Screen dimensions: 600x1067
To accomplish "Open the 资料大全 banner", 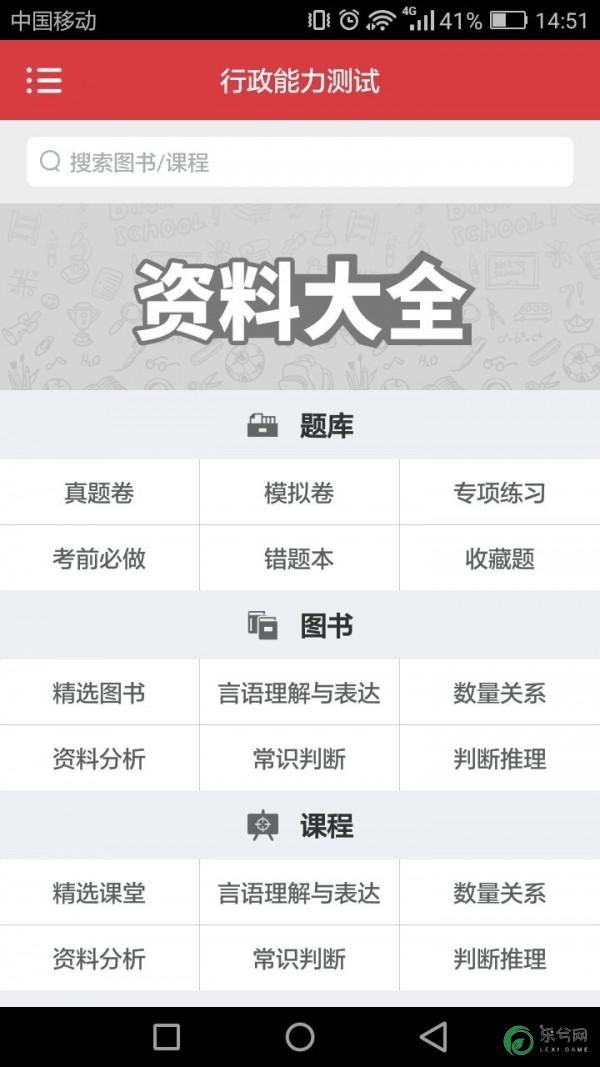I will pos(300,297).
